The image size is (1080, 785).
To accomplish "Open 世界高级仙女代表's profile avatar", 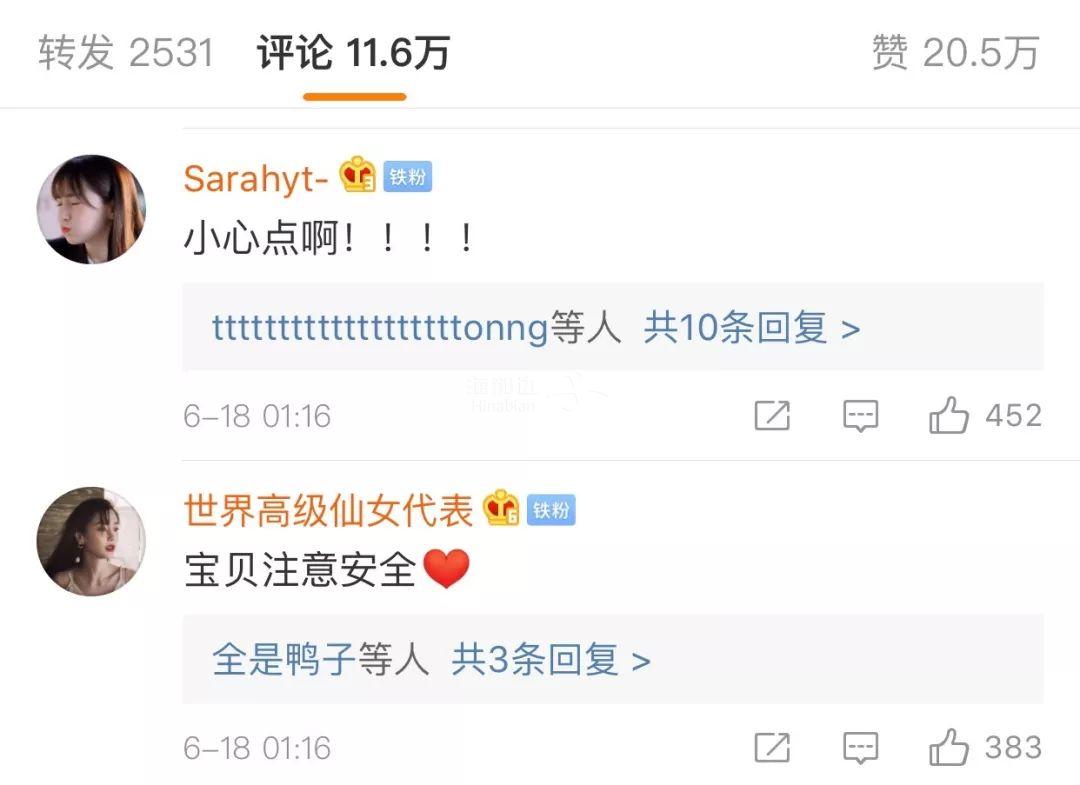I will 91,541.
